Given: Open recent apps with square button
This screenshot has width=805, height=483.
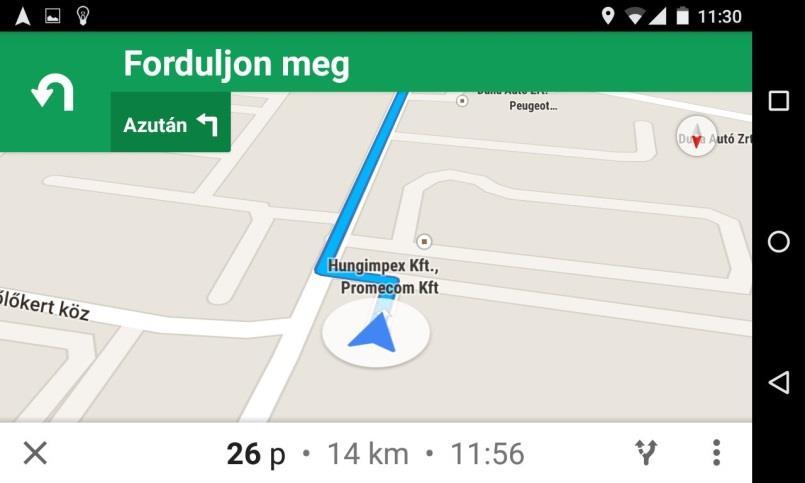Looking at the screenshot, I should click(x=778, y=101).
